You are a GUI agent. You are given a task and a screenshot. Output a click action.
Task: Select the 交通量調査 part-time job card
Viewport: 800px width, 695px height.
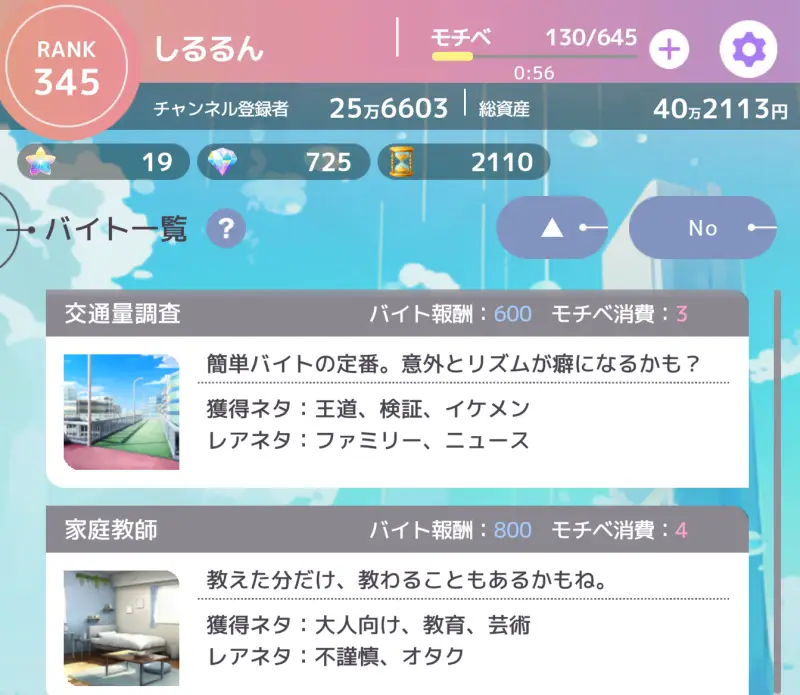[397, 391]
